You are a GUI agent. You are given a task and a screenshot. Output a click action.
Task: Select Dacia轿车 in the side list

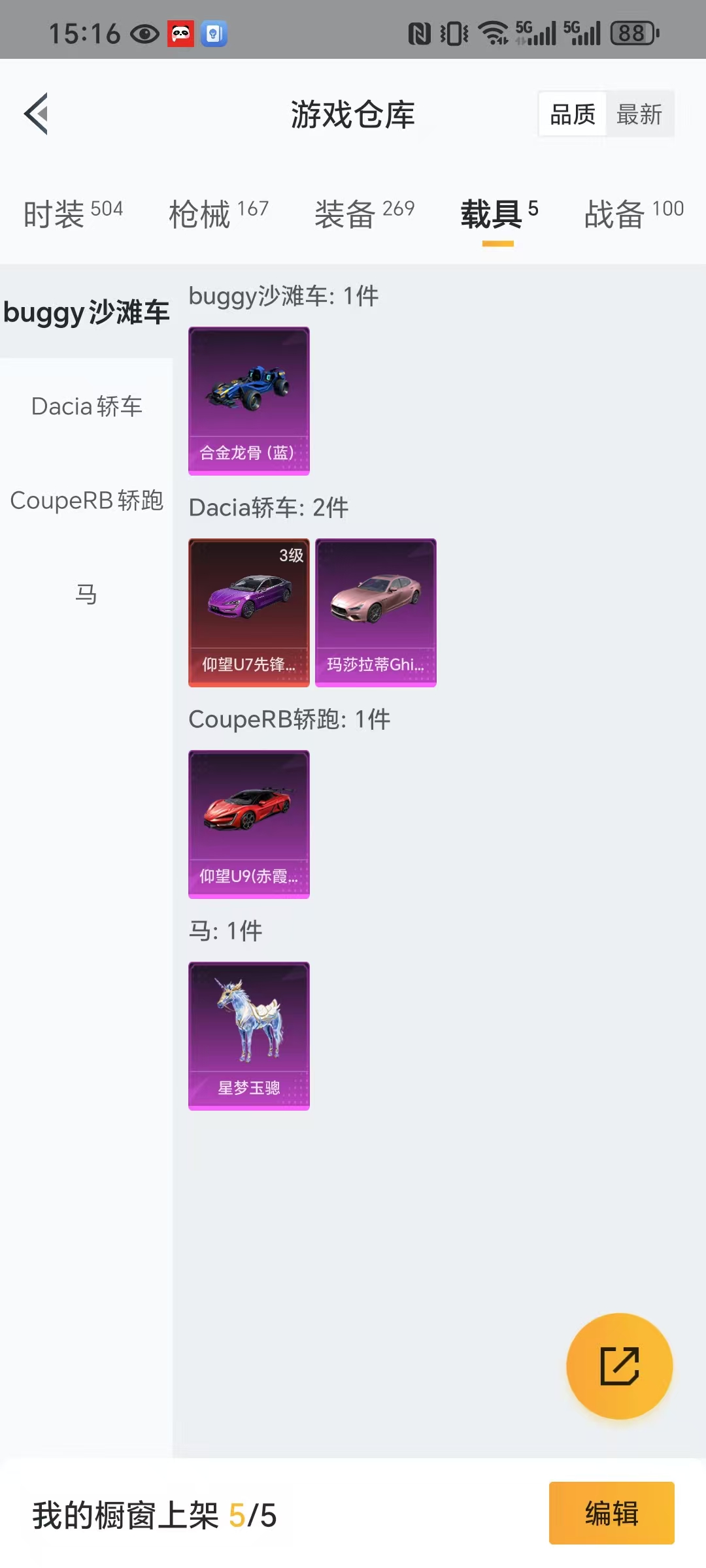point(86,406)
